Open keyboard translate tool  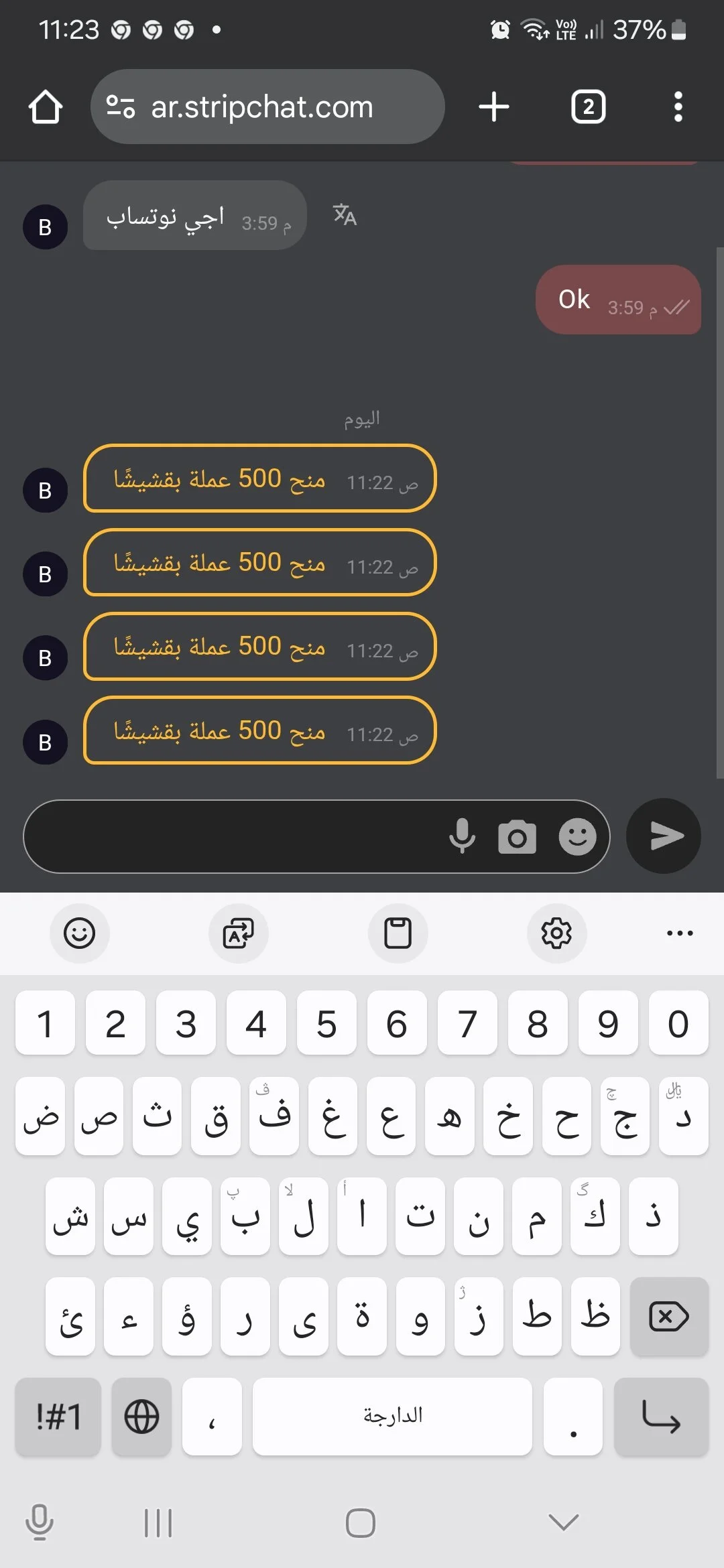(239, 933)
